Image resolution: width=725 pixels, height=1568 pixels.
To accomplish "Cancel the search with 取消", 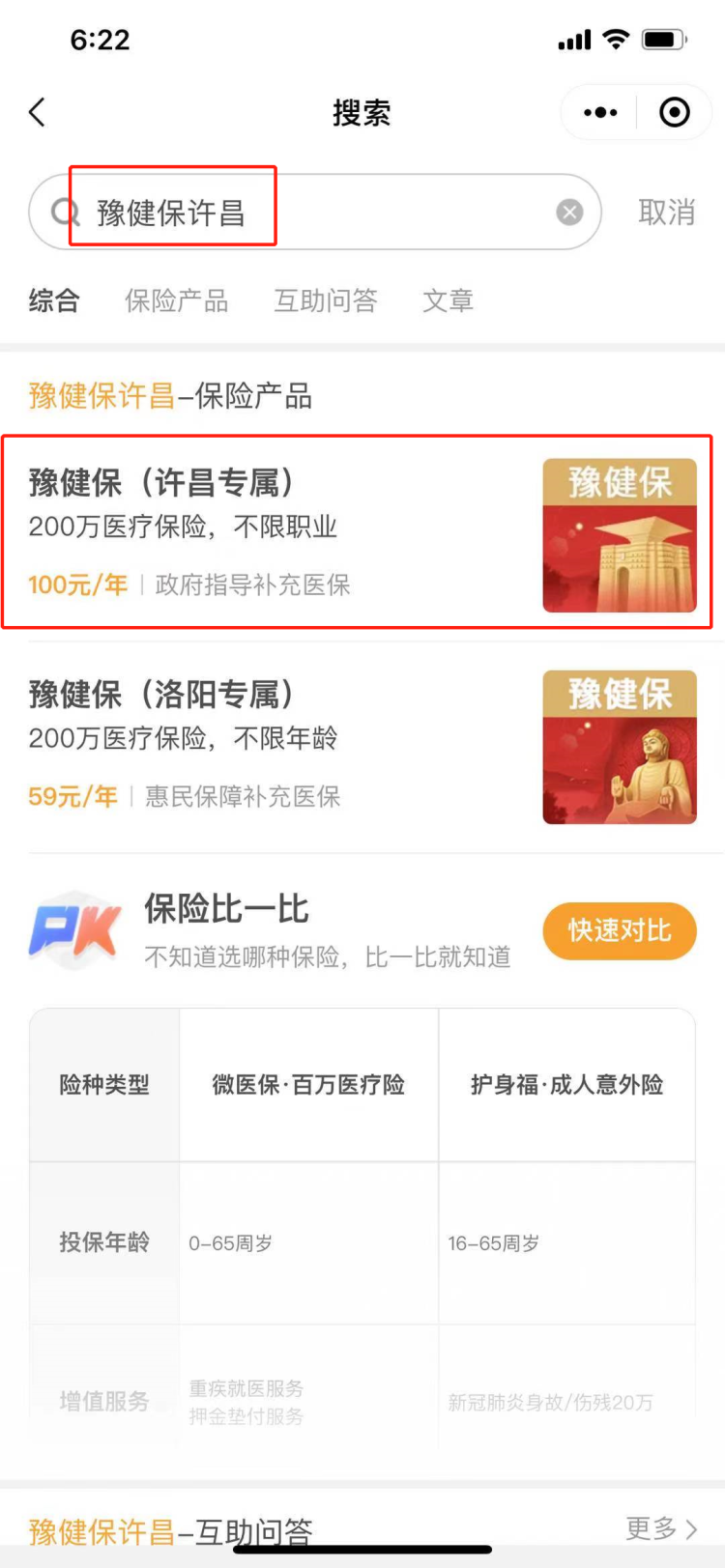I will point(666,213).
